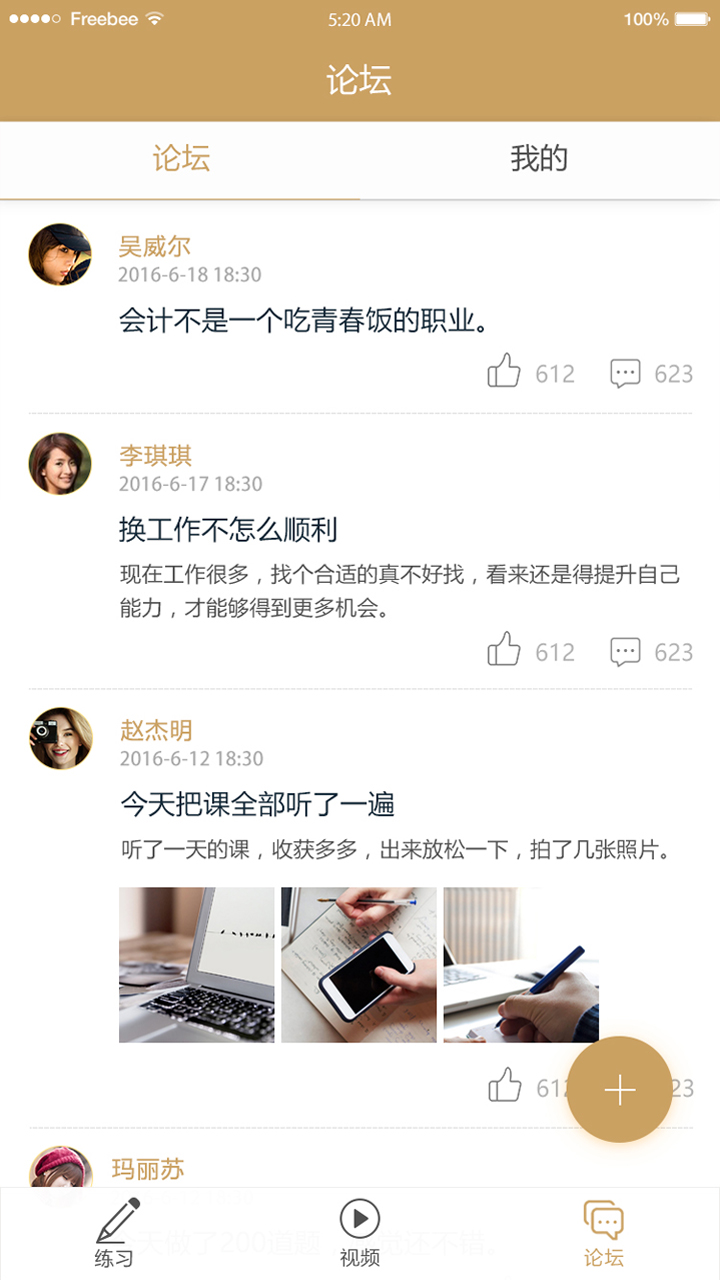Viewport: 720px width, 1280px height.
Task: View the smartphone photo in 赵杰明's post
Action: pyautogui.click(x=358, y=965)
